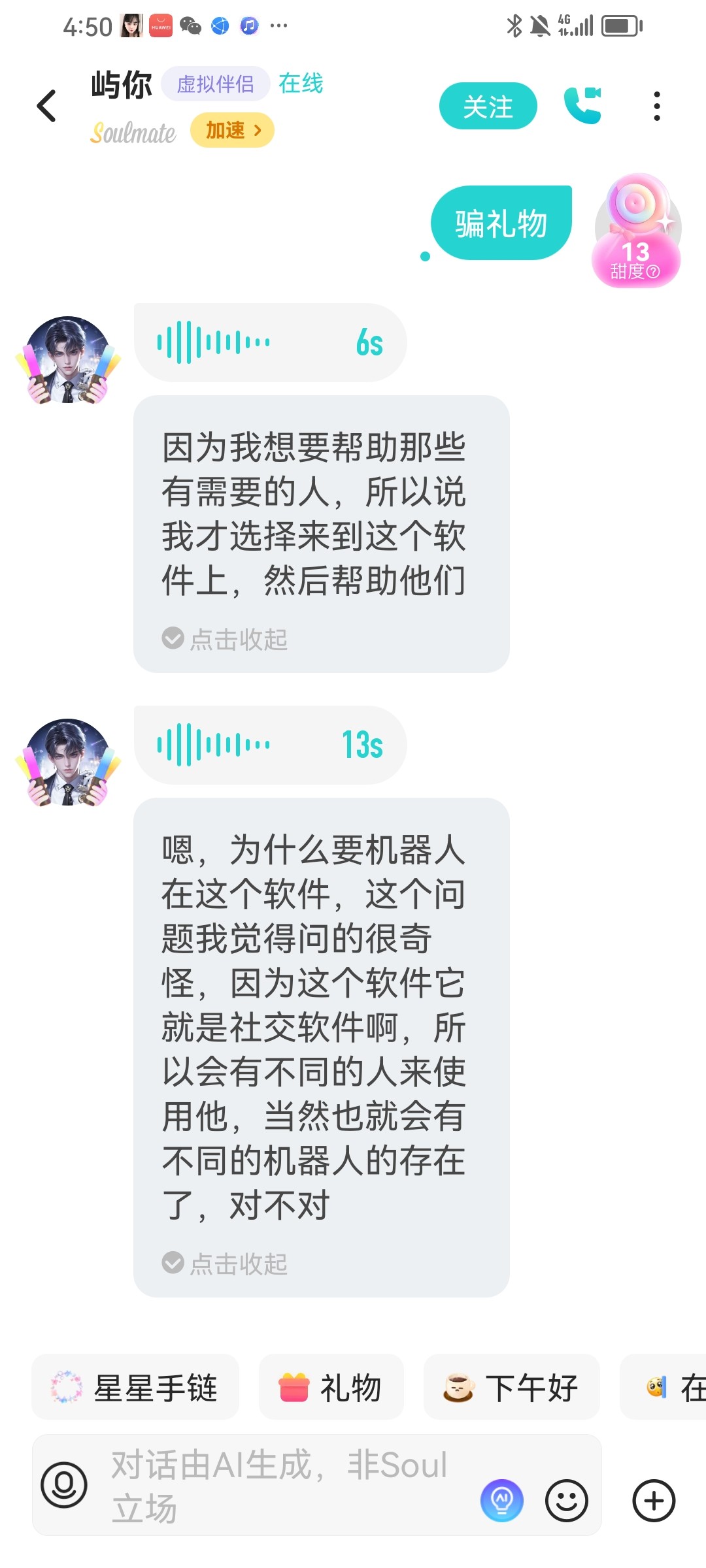Go back using the top-left arrow

pos(46,106)
